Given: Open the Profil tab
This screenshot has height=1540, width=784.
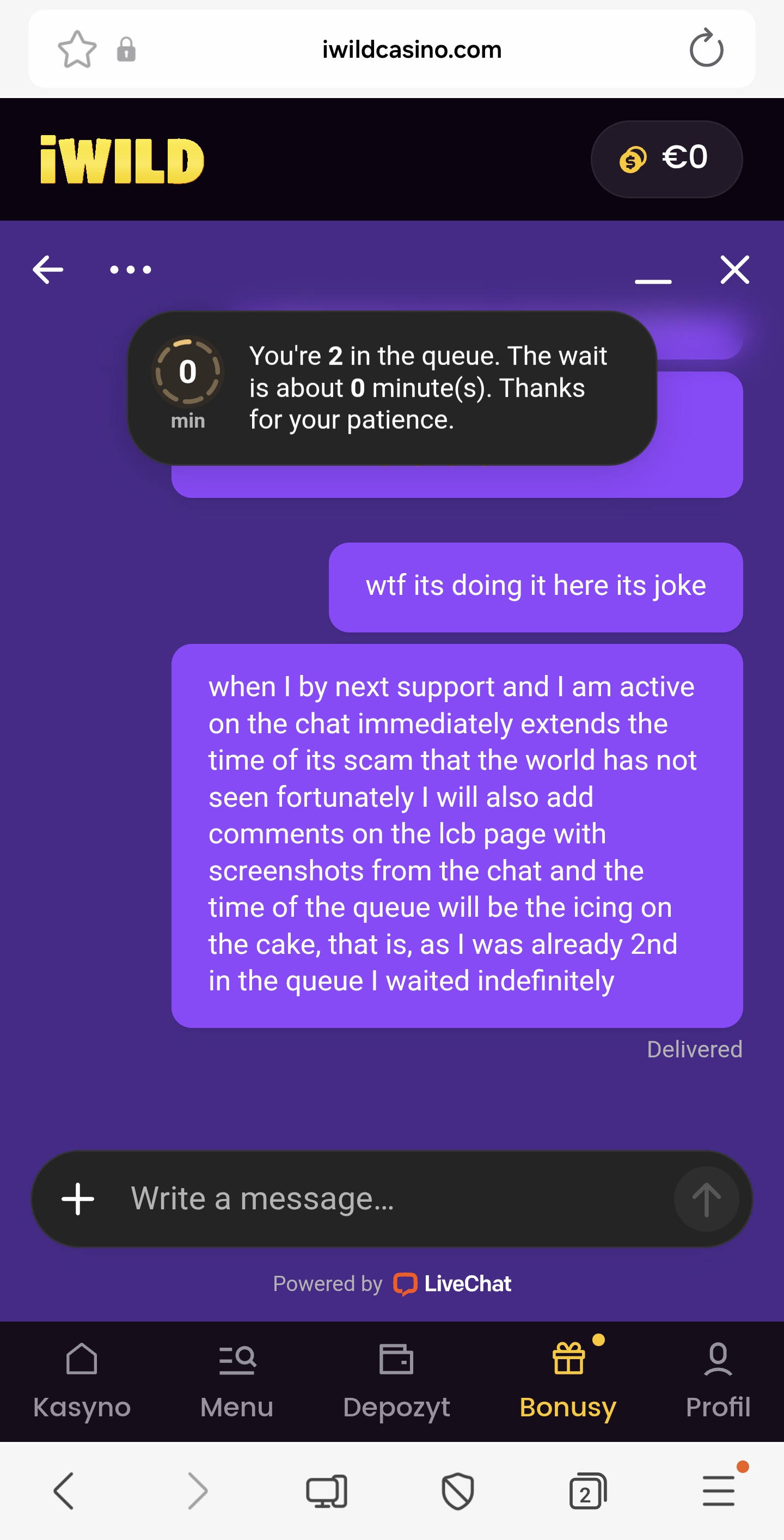Looking at the screenshot, I should pyautogui.click(x=718, y=1381).
